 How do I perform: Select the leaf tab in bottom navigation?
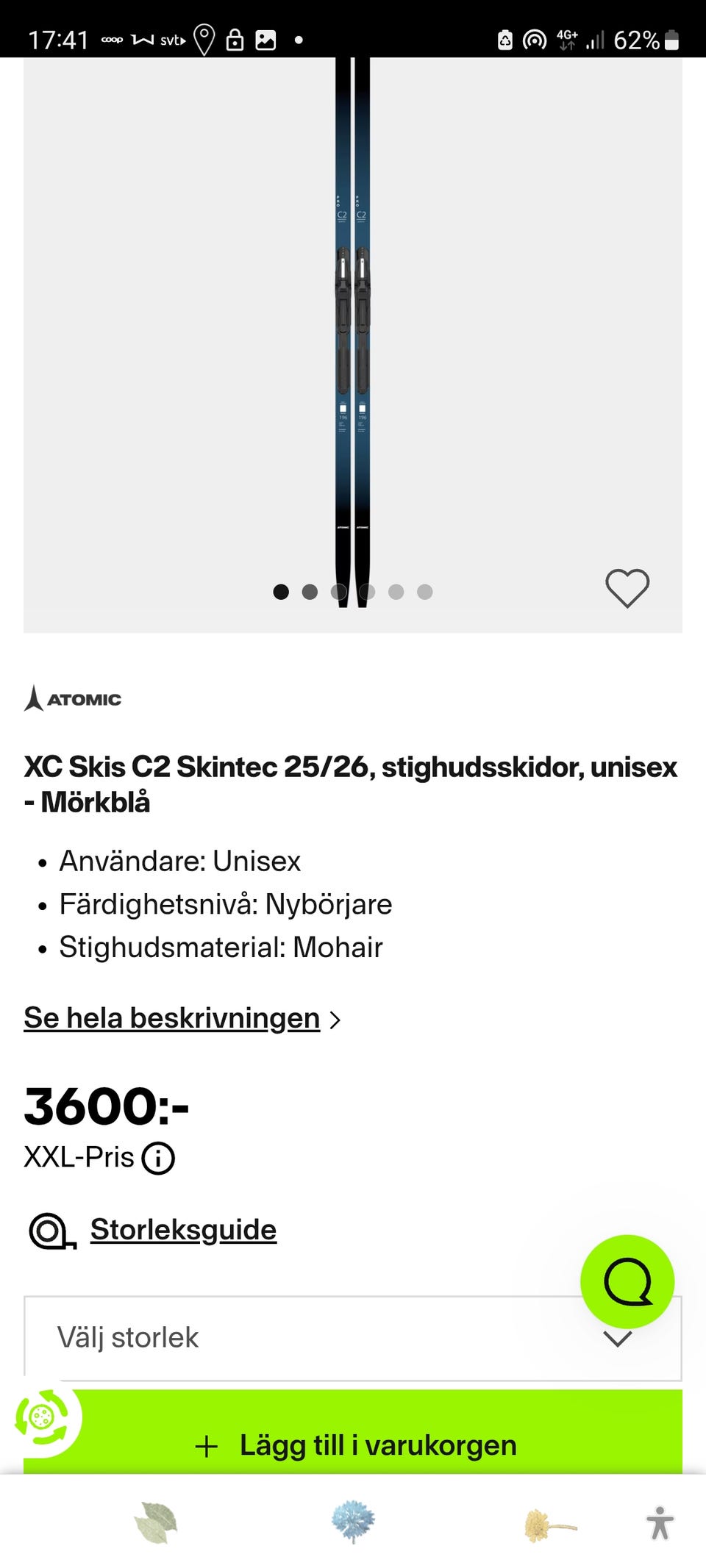tap(154, 1524)
